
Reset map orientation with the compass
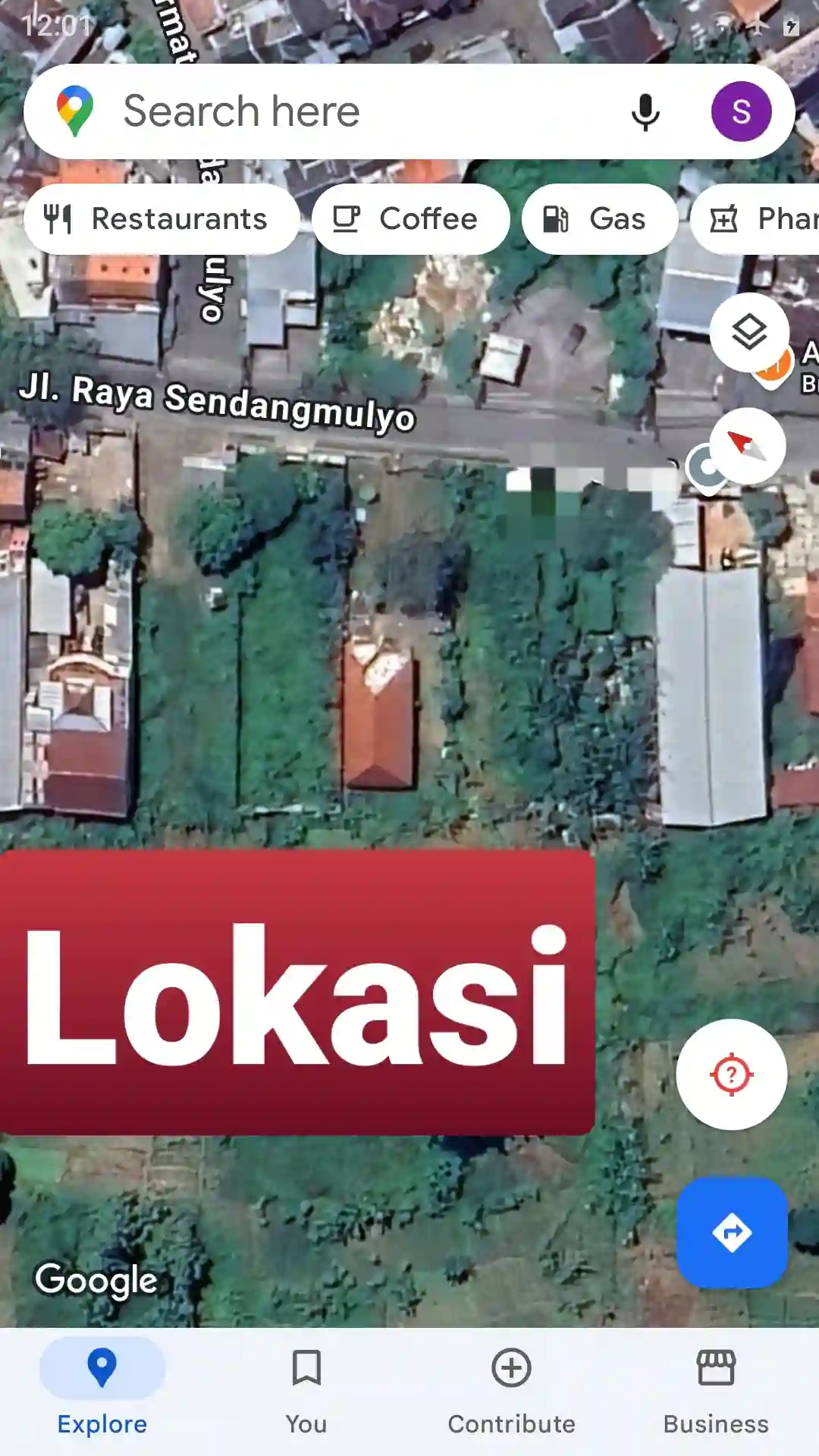tap(747, 445)
